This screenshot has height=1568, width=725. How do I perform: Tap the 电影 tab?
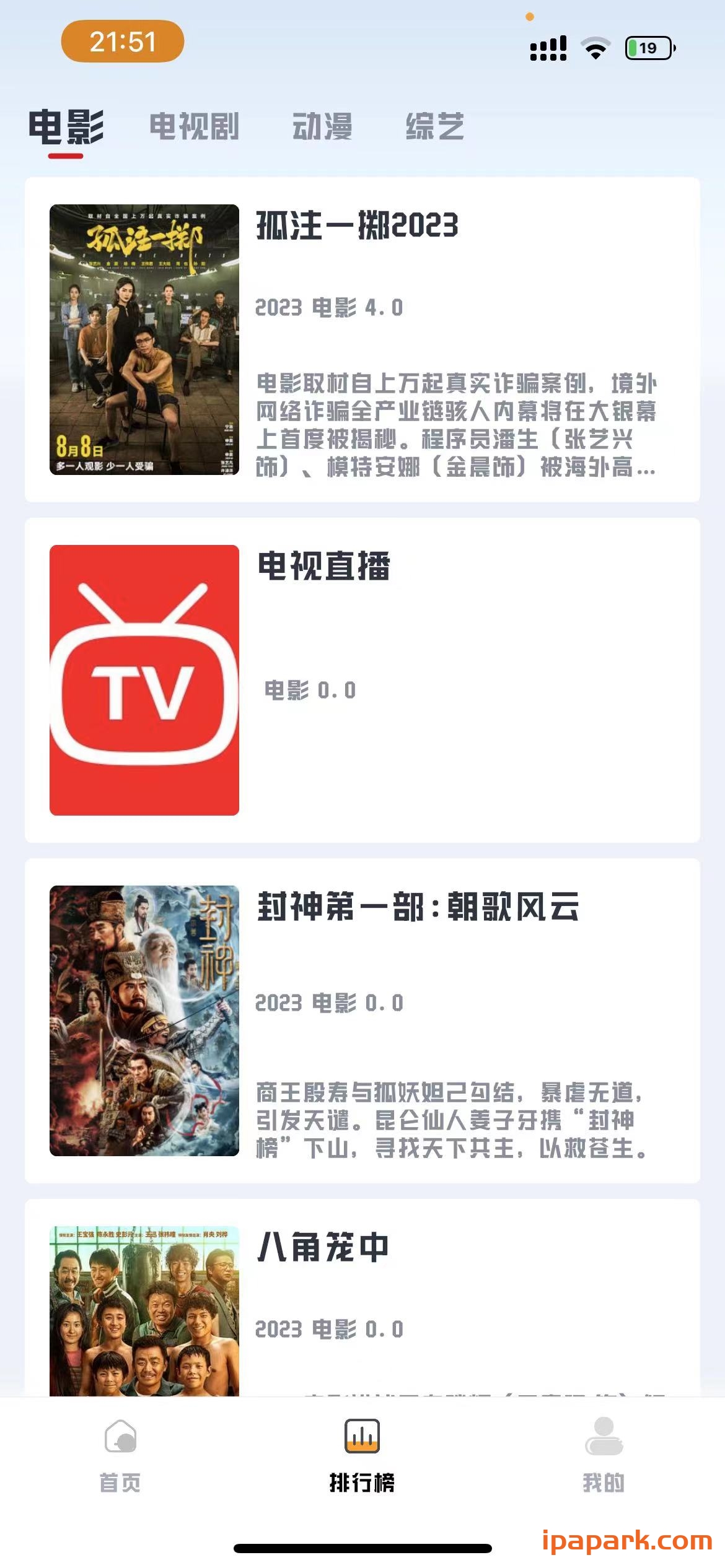[x=66, y=127]
